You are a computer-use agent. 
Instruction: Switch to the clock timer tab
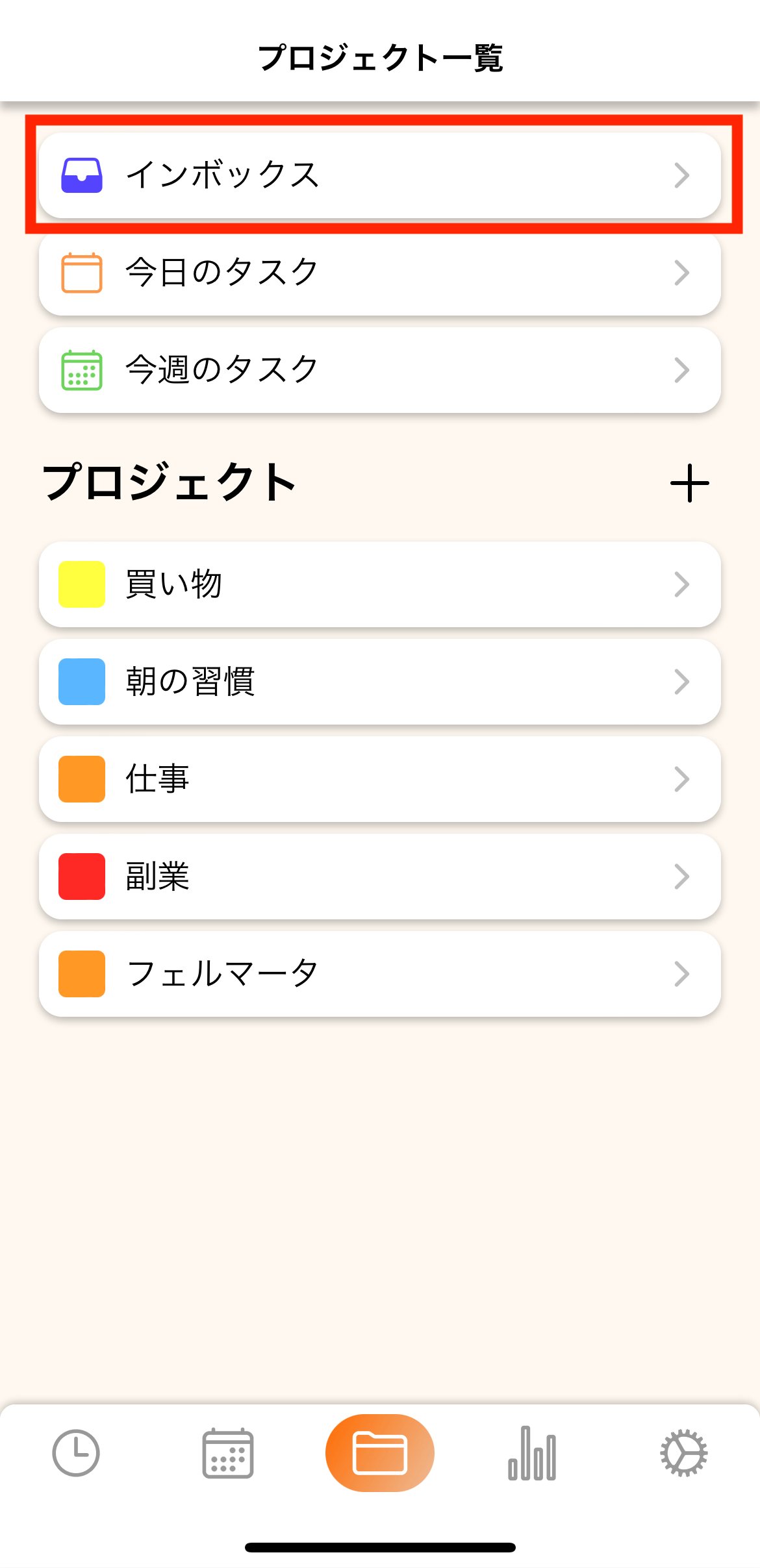point(76,1453)
